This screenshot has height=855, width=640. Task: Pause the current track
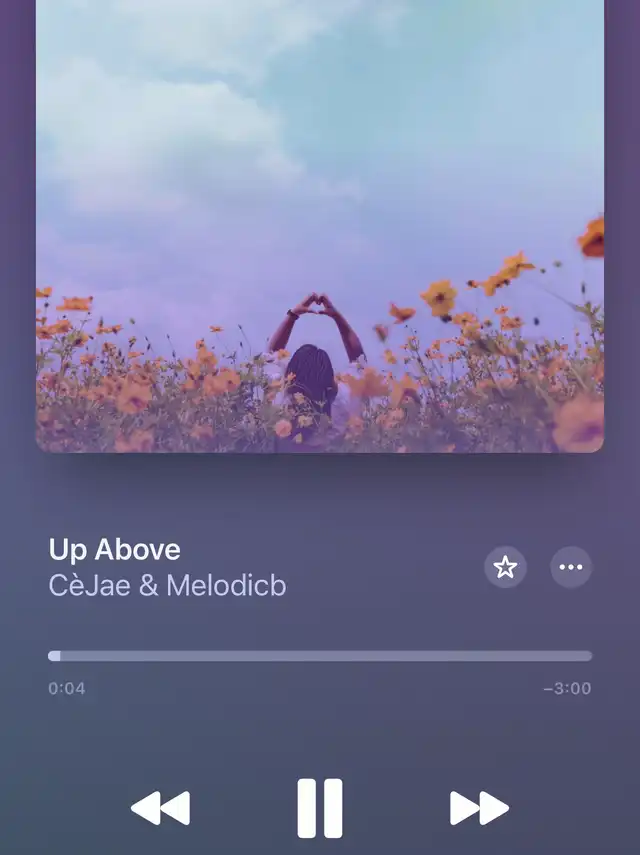tap(320, 808)
